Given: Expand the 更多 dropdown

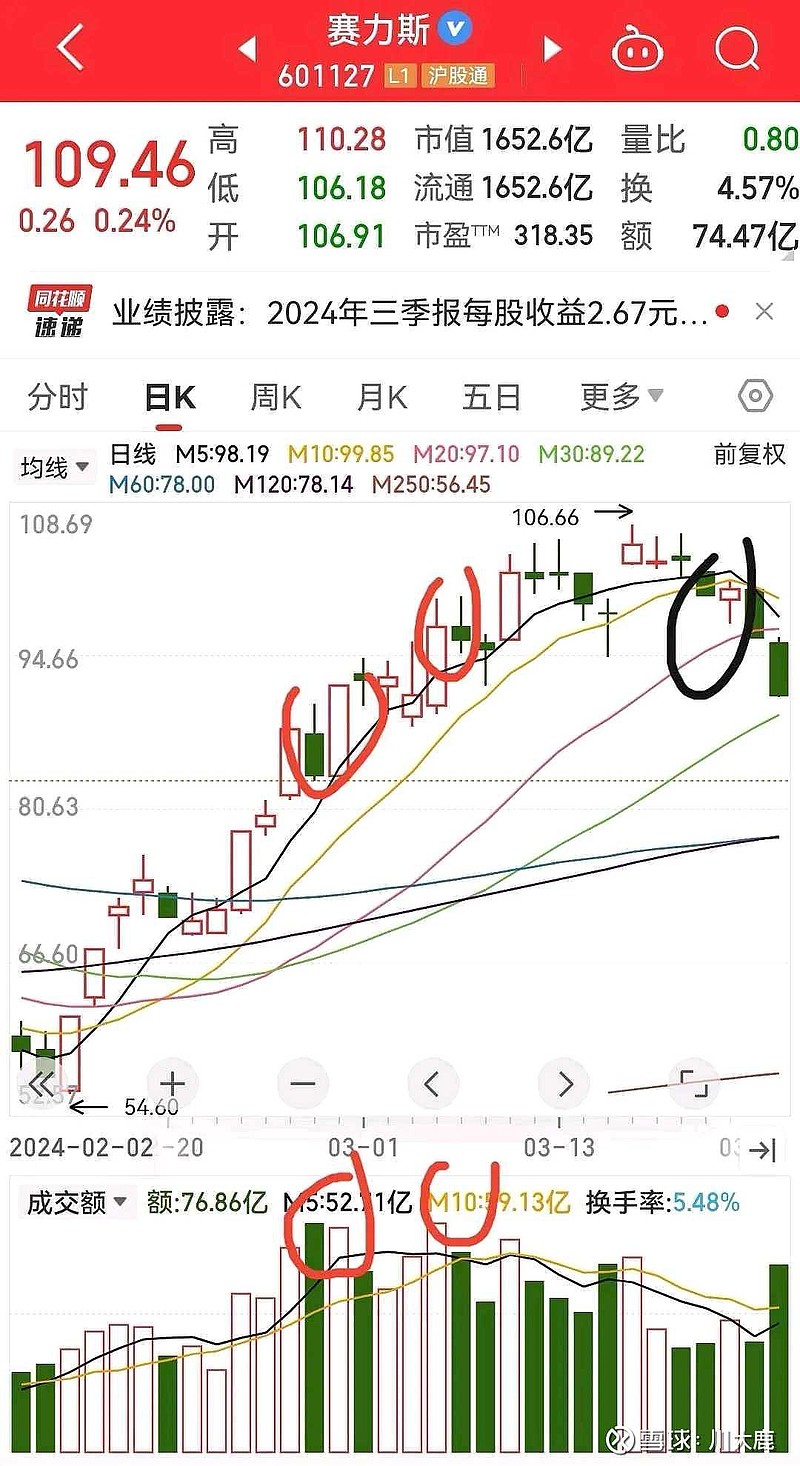Looking at the screenshot, I should (x=621, y=397).
